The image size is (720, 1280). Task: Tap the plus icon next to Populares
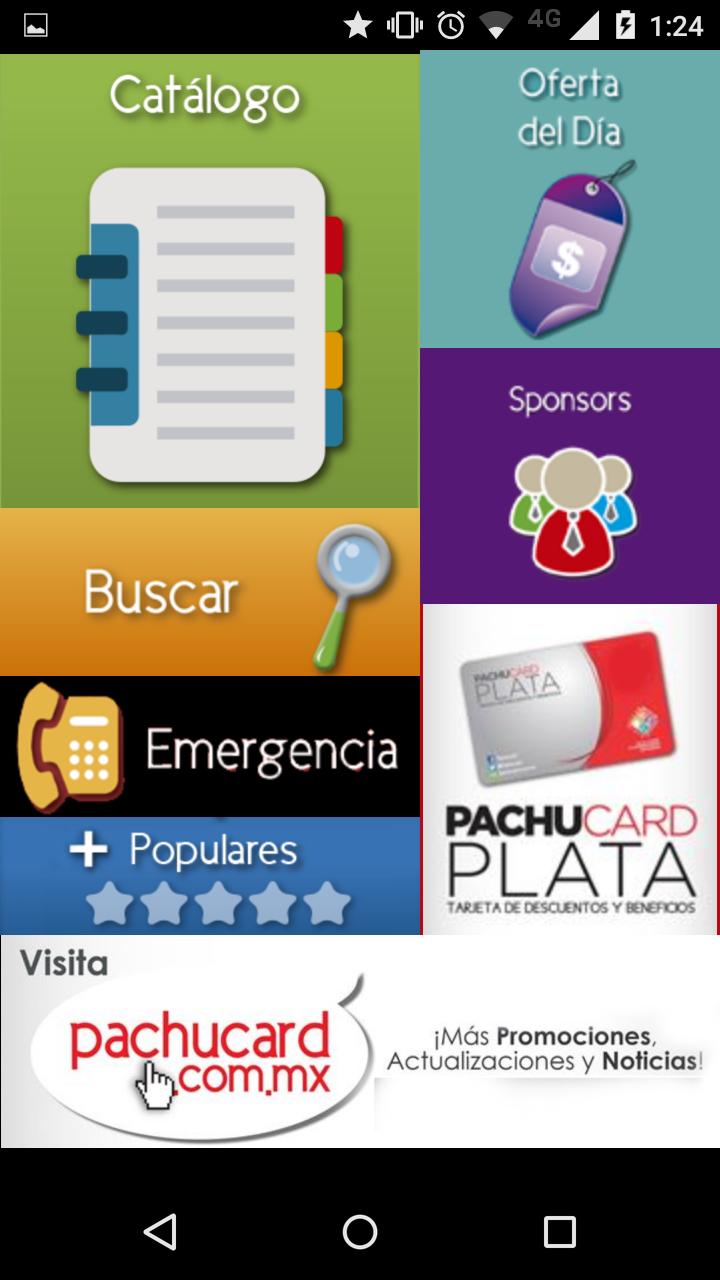88,849
